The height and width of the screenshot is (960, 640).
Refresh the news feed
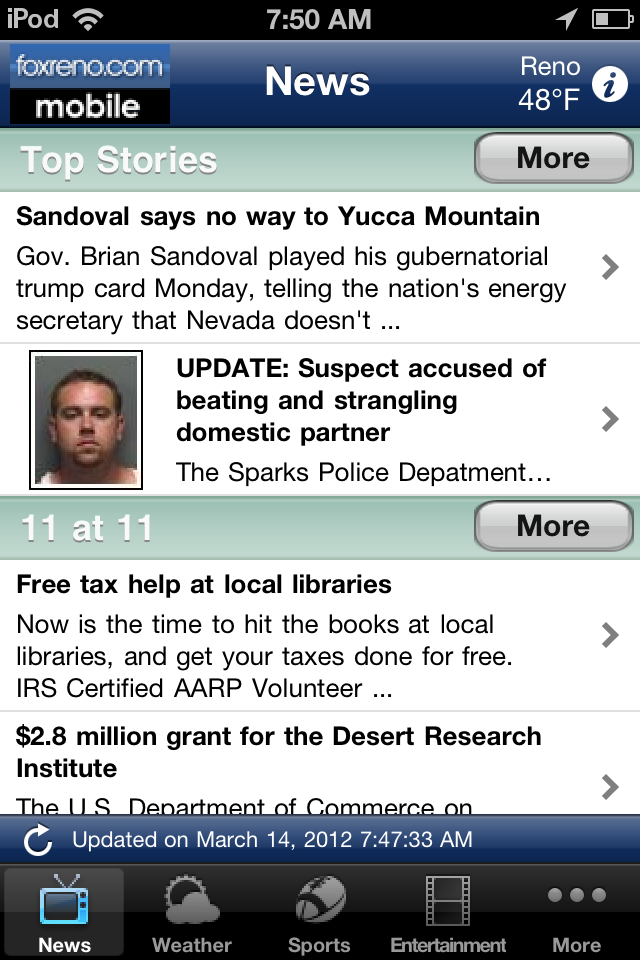click(x=38, y=840)
